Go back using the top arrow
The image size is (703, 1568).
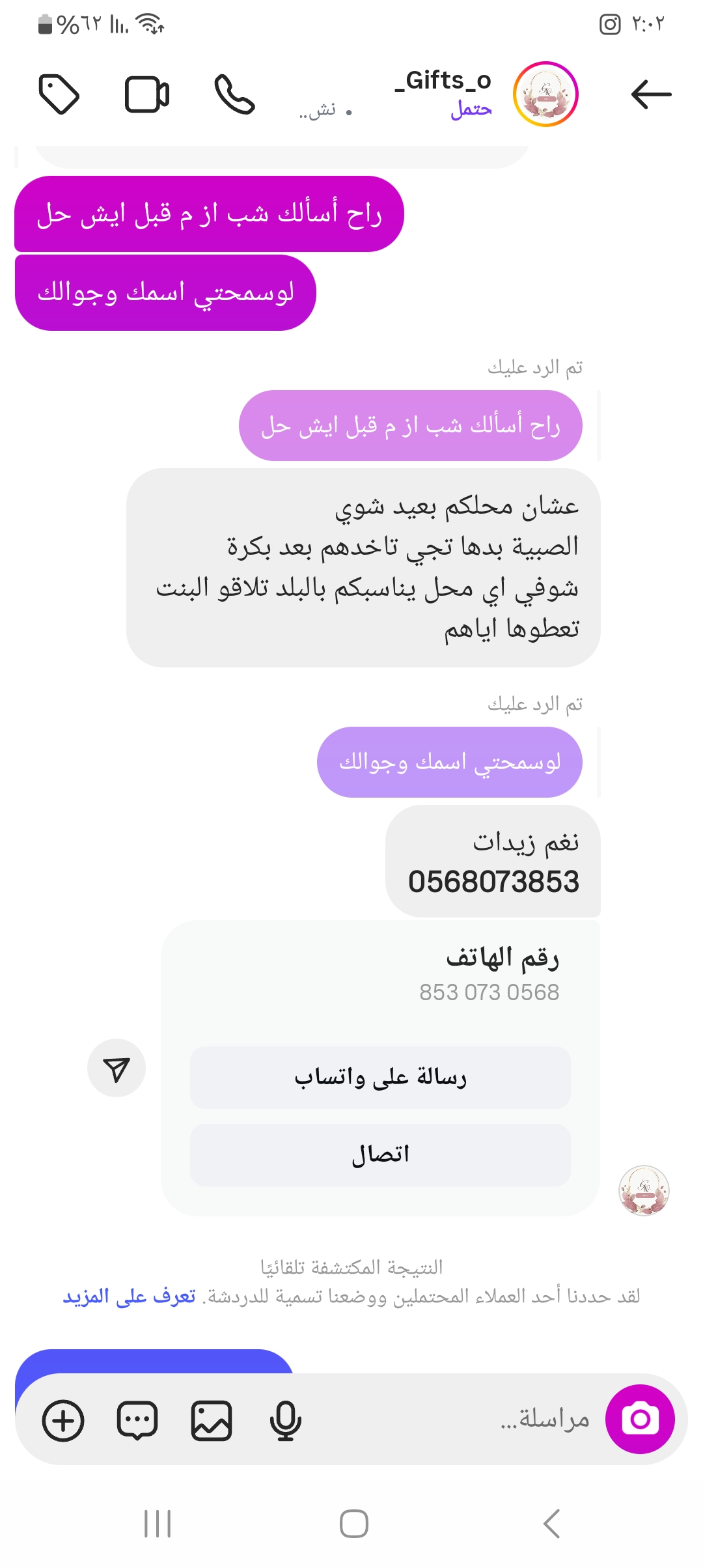(651, 95)
